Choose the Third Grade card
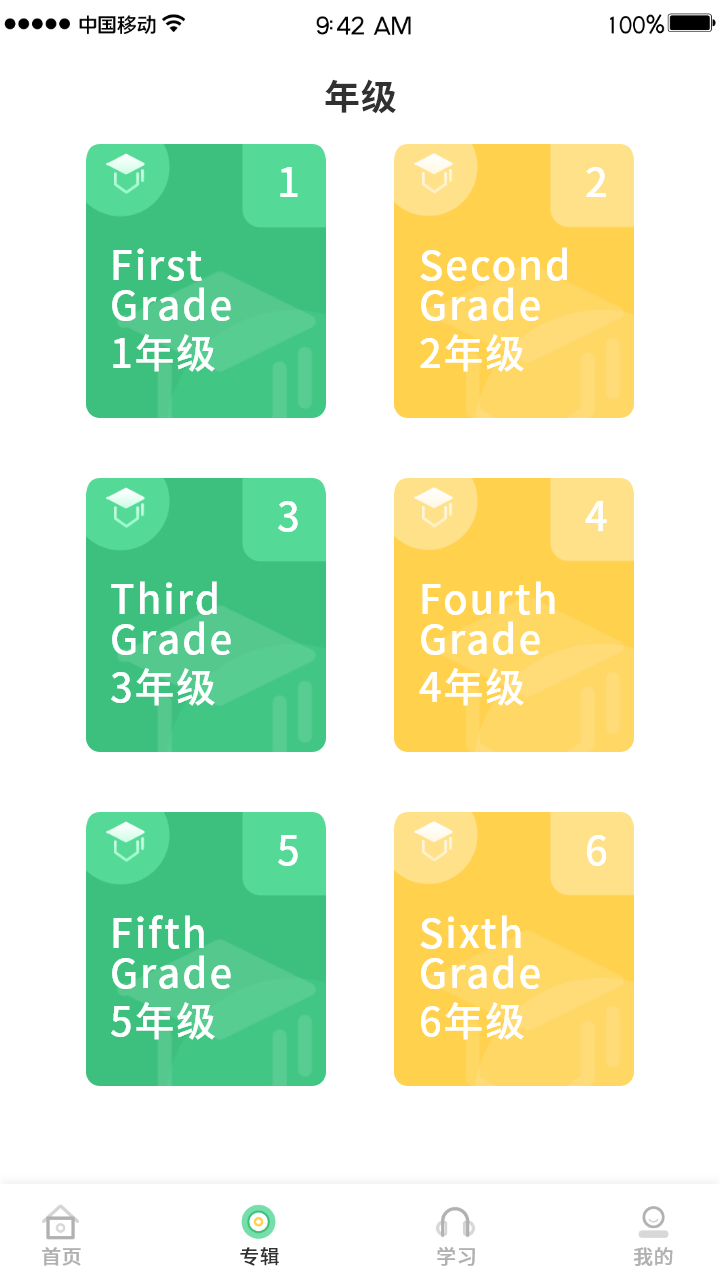This screenshot has height=1280, width=720. coord(206,615)
